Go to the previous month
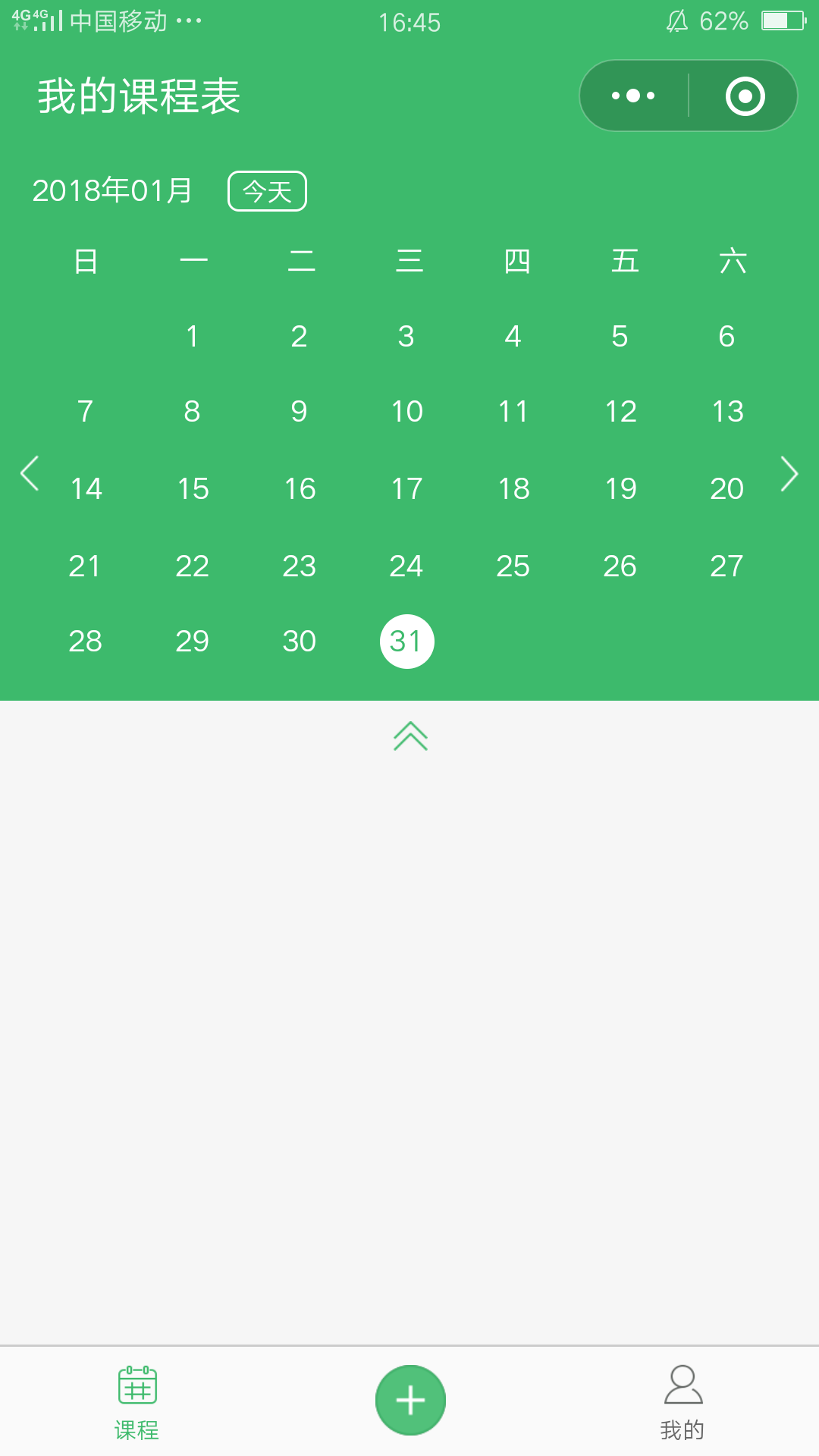 click(x=30, y=474)
